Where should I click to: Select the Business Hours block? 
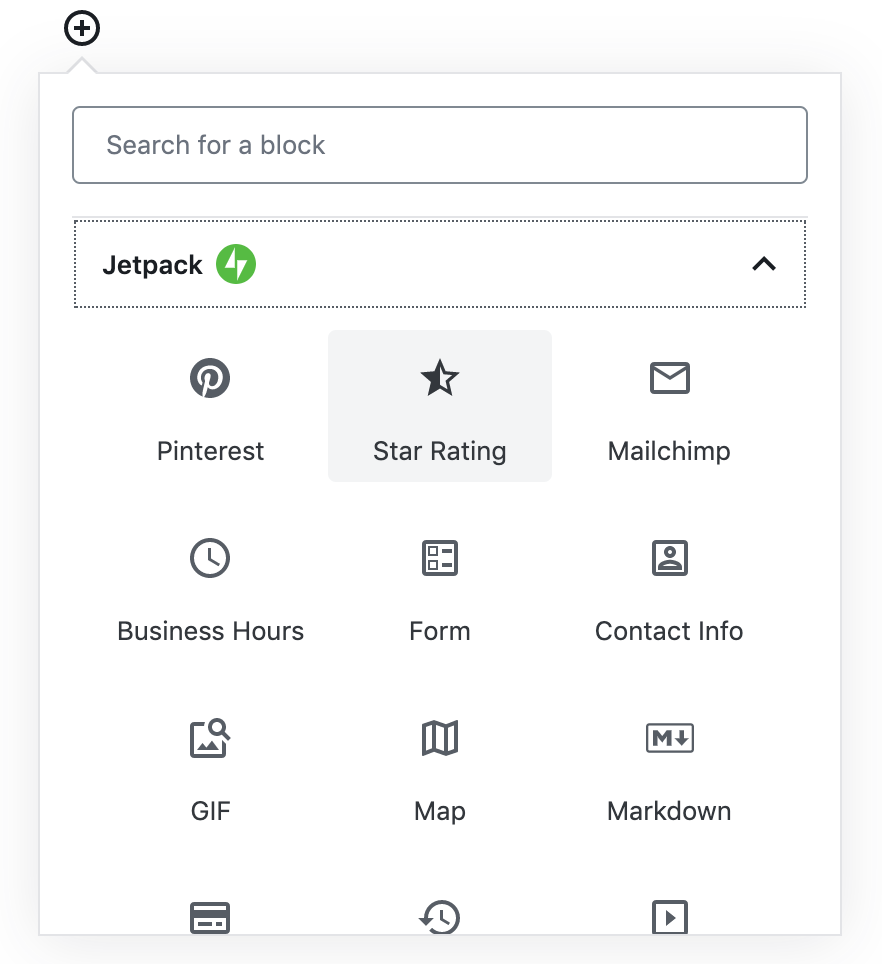pos(210,586)
